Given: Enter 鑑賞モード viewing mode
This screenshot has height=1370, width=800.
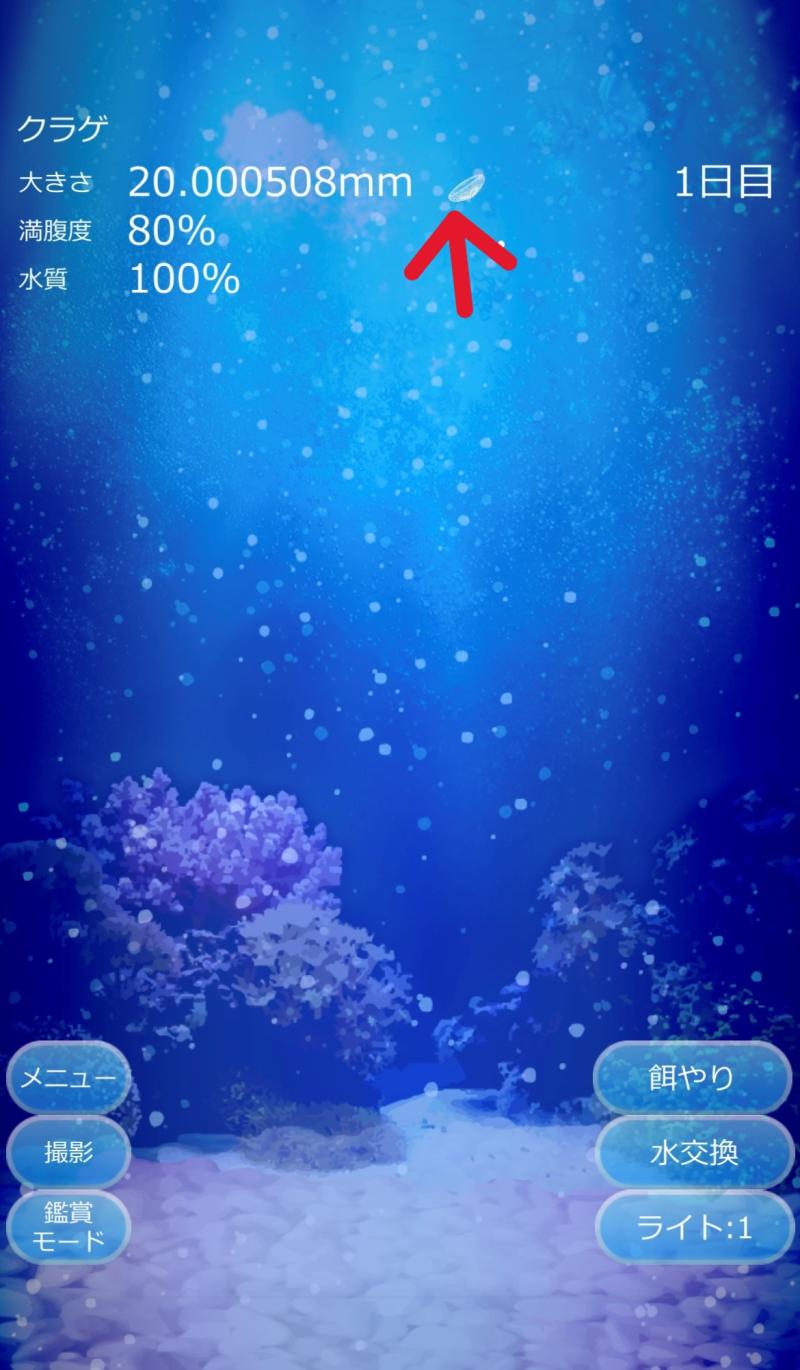Looking at the screenshot, I should (68, 1227).
